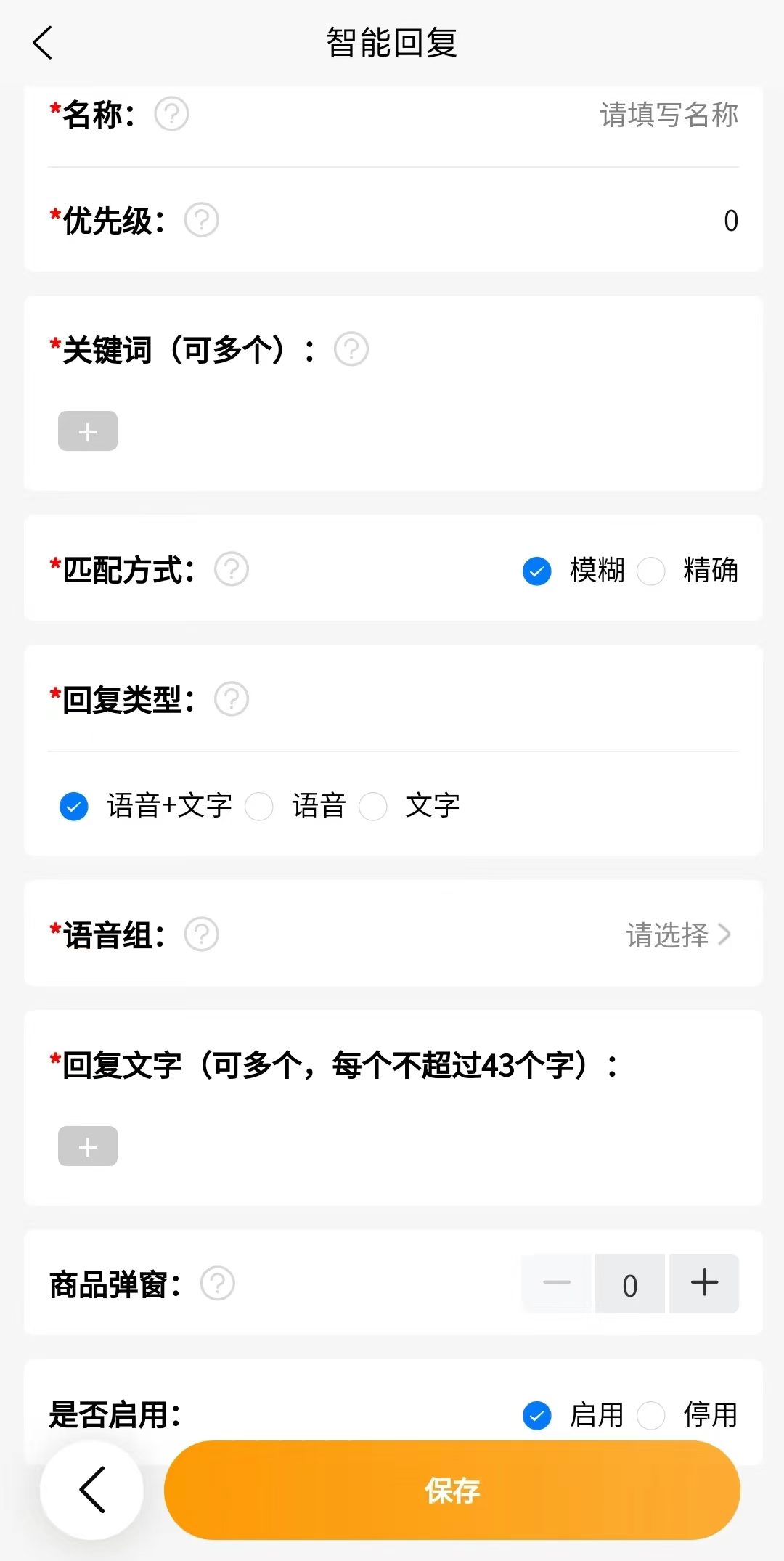
Task: Add a keyword under 关键词
Action: (x=88, y=431)
